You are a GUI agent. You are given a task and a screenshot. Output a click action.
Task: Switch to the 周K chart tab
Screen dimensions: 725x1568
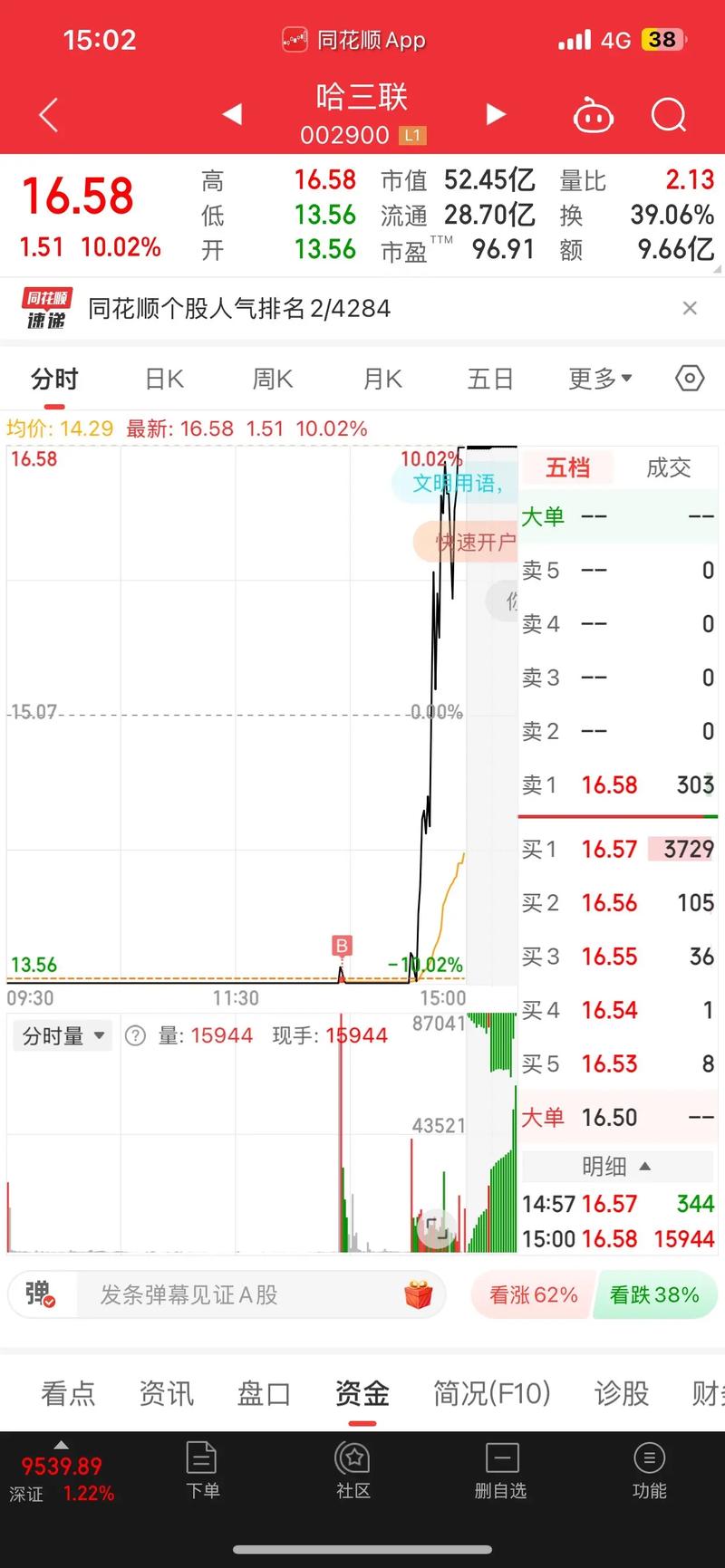click(273, 379)
